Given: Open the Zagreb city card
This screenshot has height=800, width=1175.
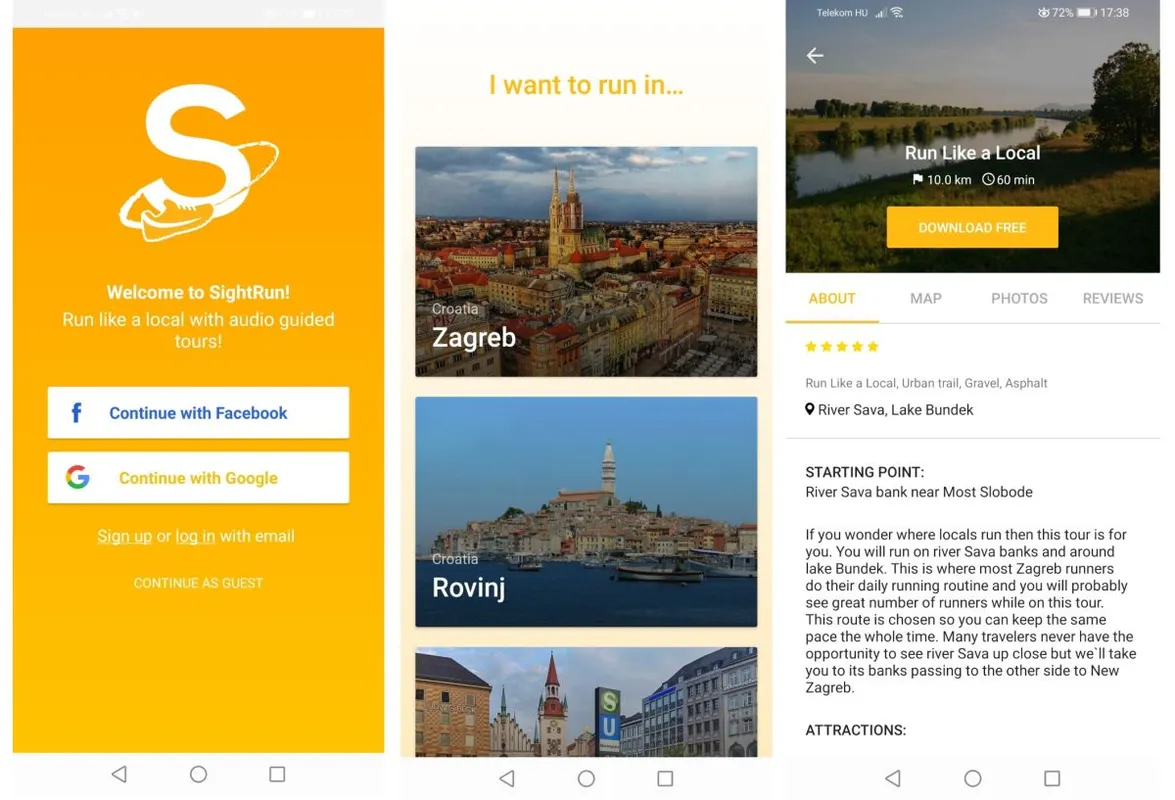Looking at the screenshot, I should coord(586,262).
